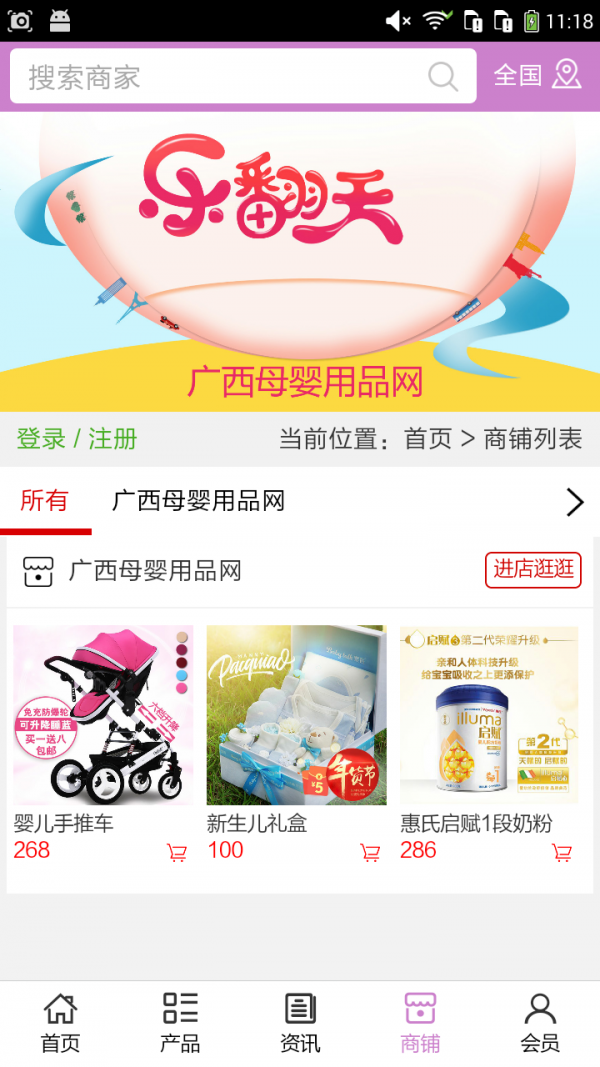Switch to the 产品 tab
The image size is (600, 1067).
(x=180, y=1023)
